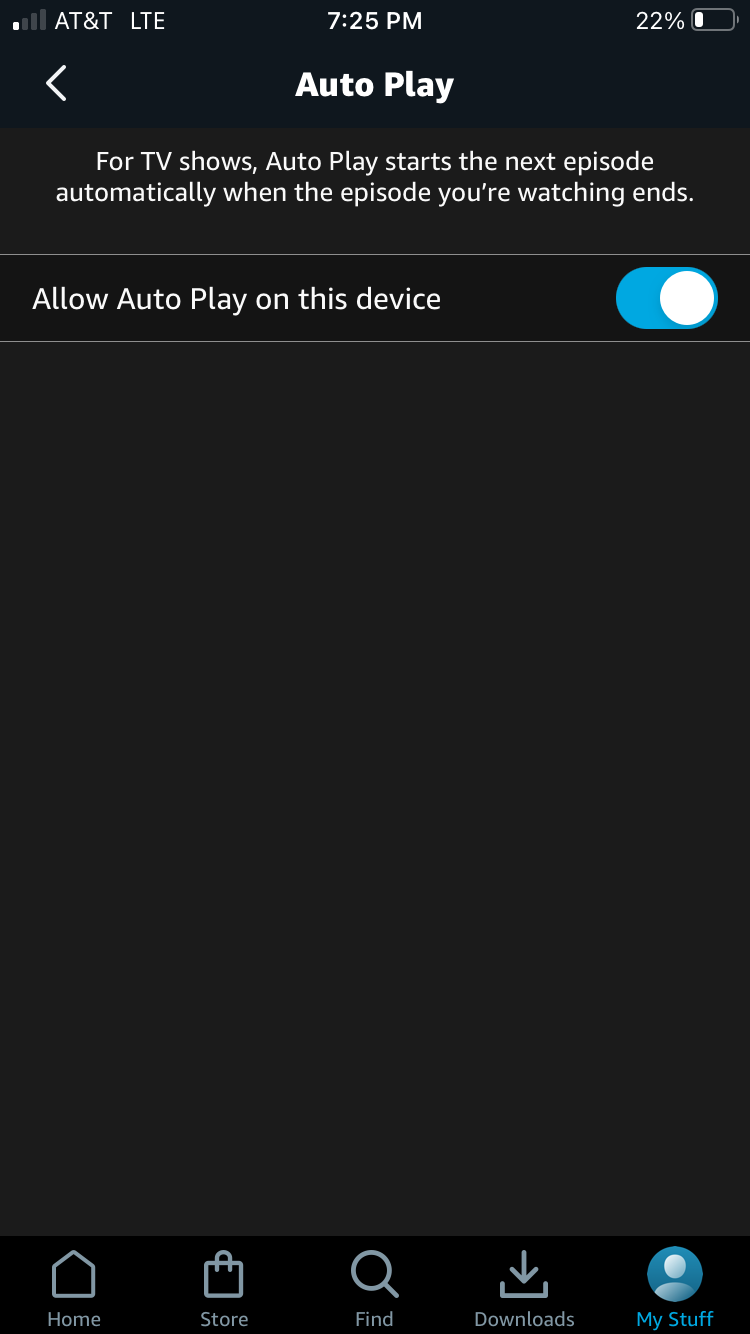Go back from Auto Play settings
The image size is (750, 1334).
click(56, 84)
